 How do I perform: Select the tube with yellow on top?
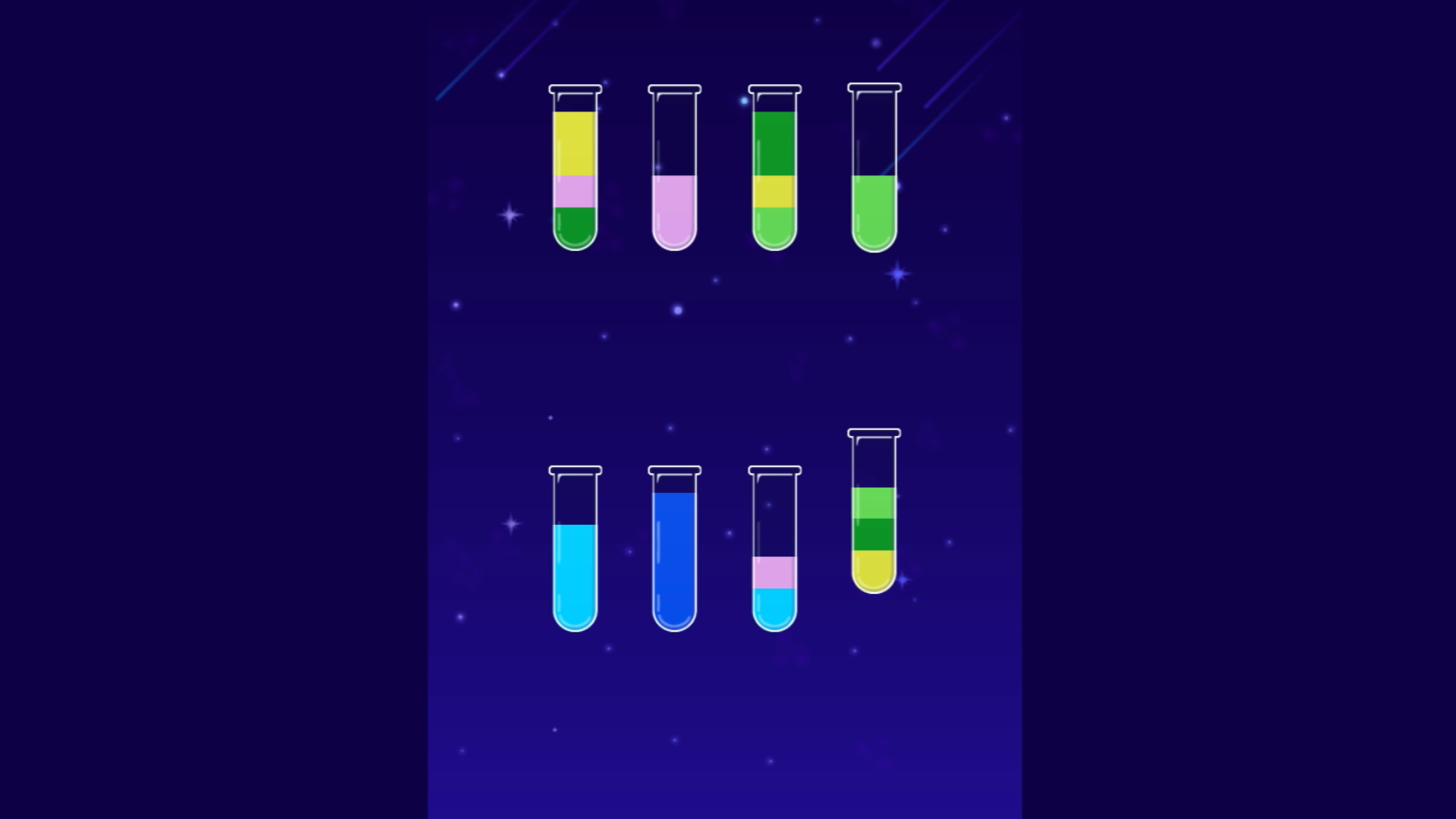click(575, 168)
